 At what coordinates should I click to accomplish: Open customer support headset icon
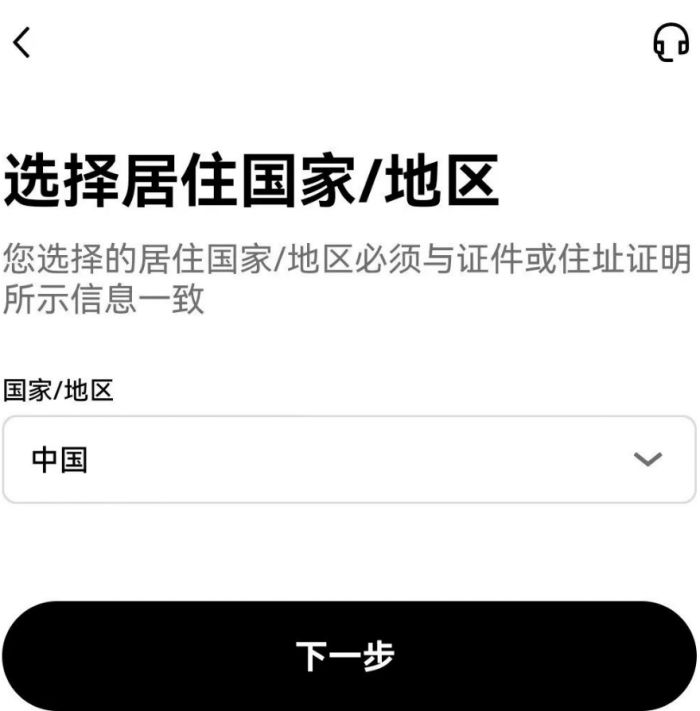click(x=670, y=42)
